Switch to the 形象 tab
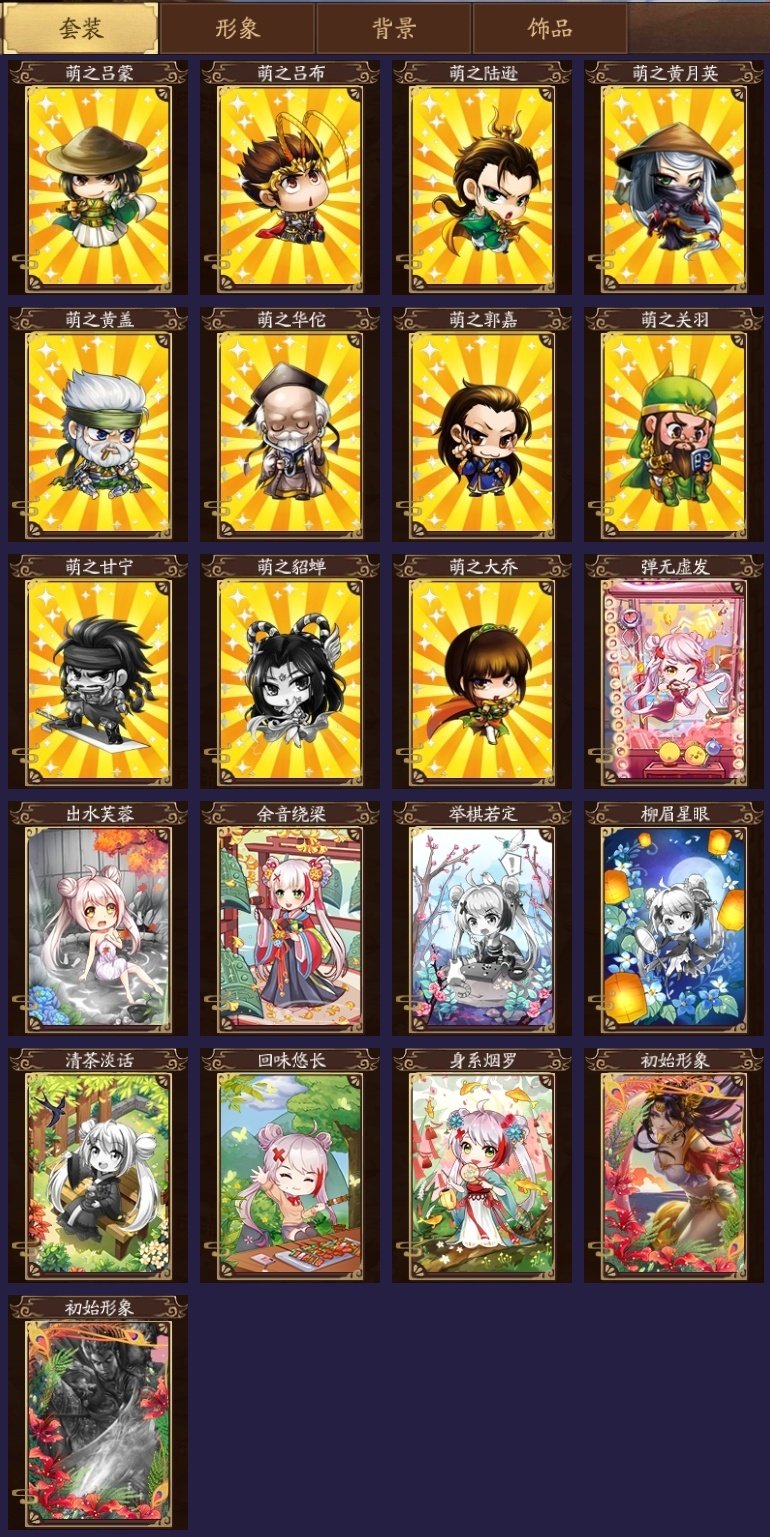Screen dimensions: 770x1537 pos(238,28)
